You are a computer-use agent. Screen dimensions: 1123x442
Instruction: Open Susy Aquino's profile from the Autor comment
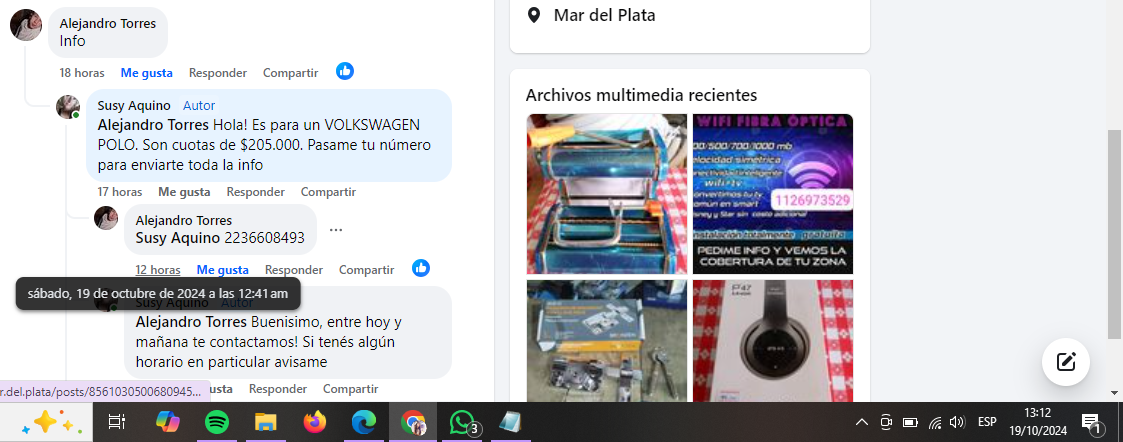coord(134,106)
